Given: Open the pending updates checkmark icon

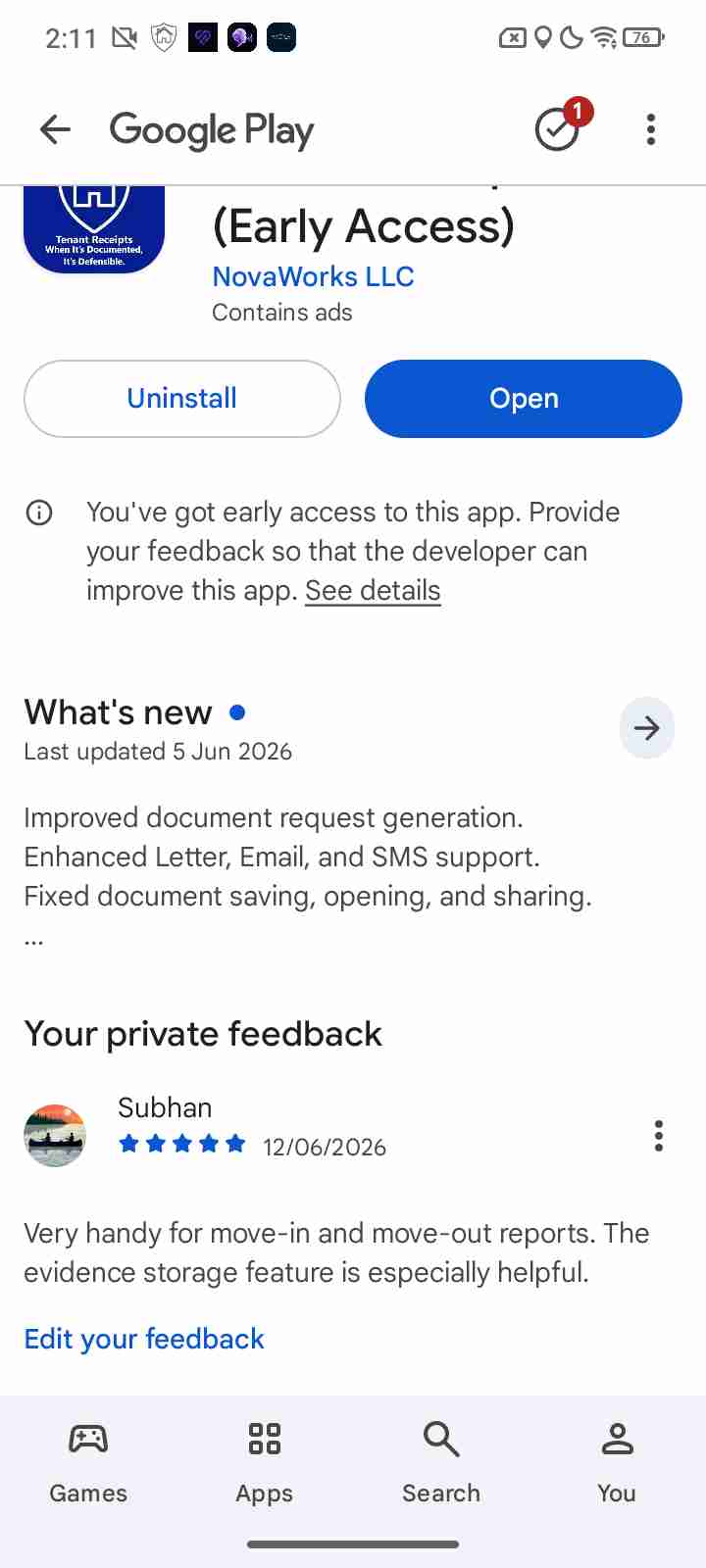Looking at the screenshot, I should point(557,129).
